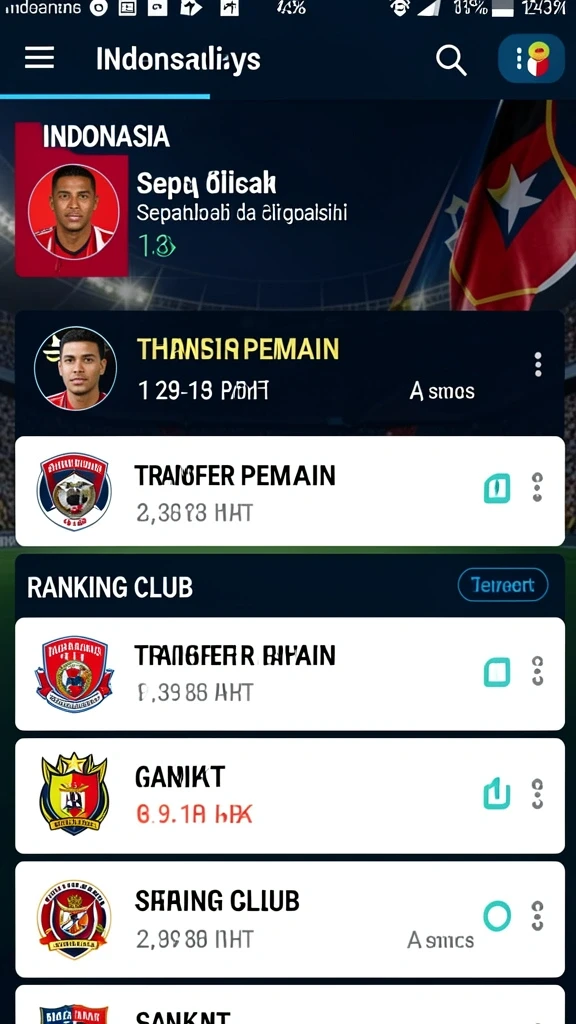This screenshot has width=576, height=1024.
Task: Tap the teal icon on GANIKT row
Action: point(497,793)
